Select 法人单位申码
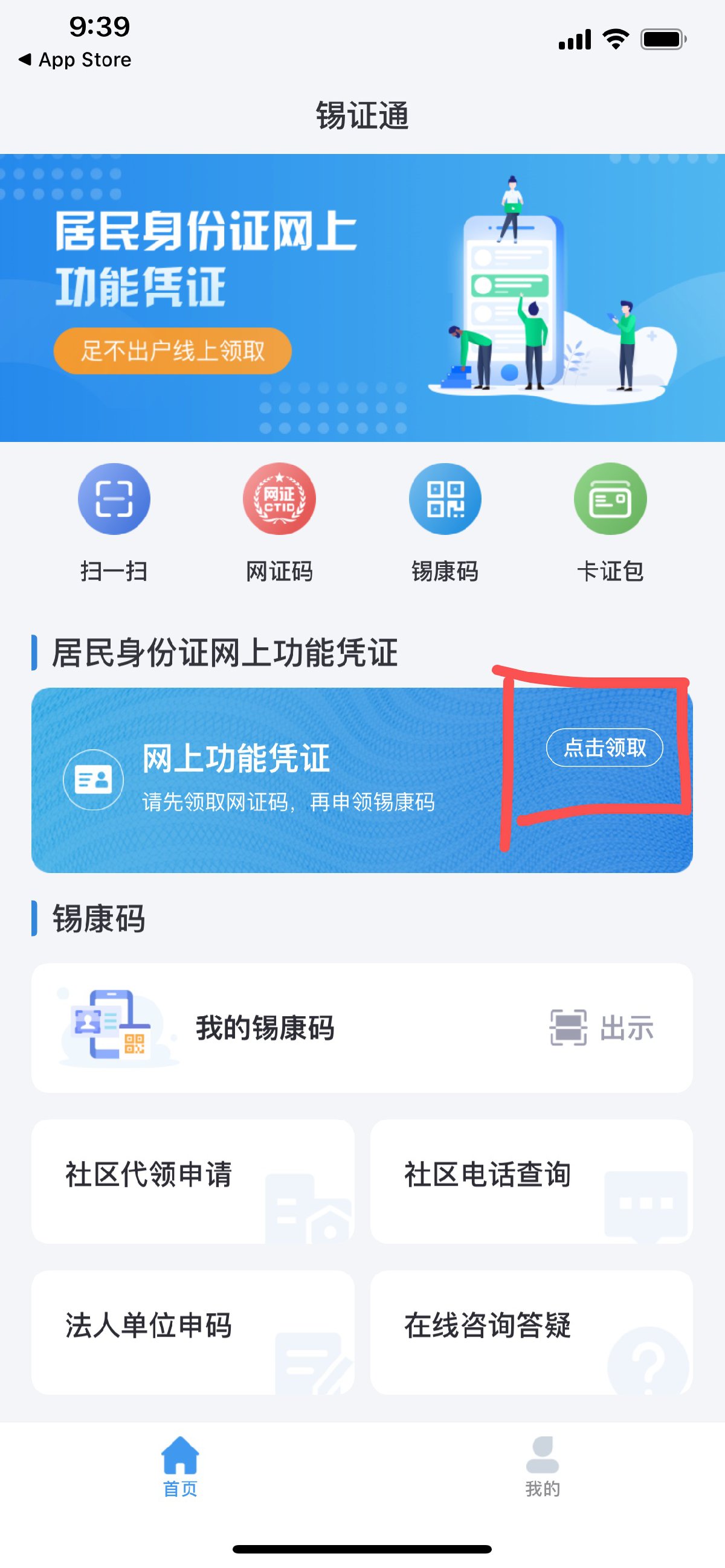Image resolution: width=725 pixels, height=1568 pixels. [x=193, y=1332]
